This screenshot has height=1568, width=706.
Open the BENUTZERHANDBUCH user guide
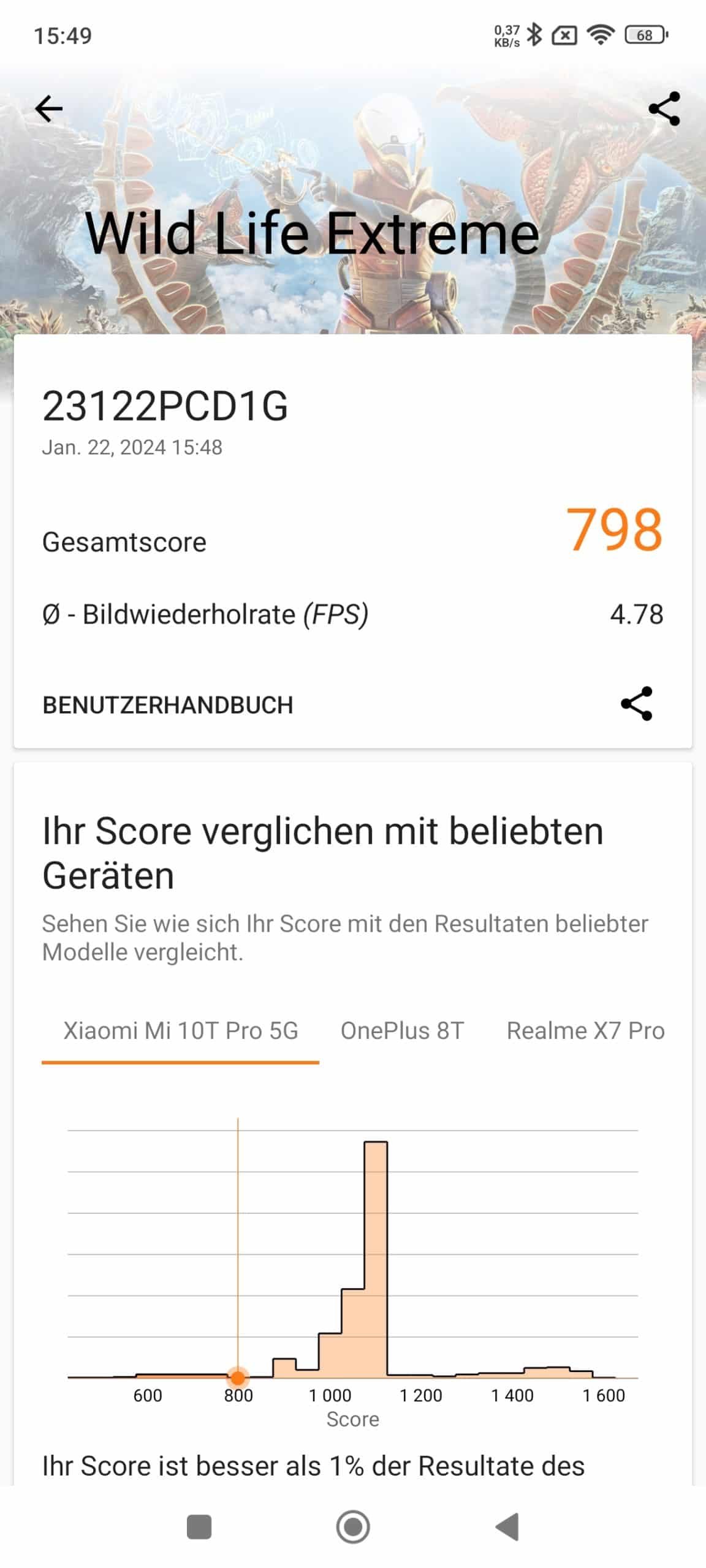click(168, 705)
